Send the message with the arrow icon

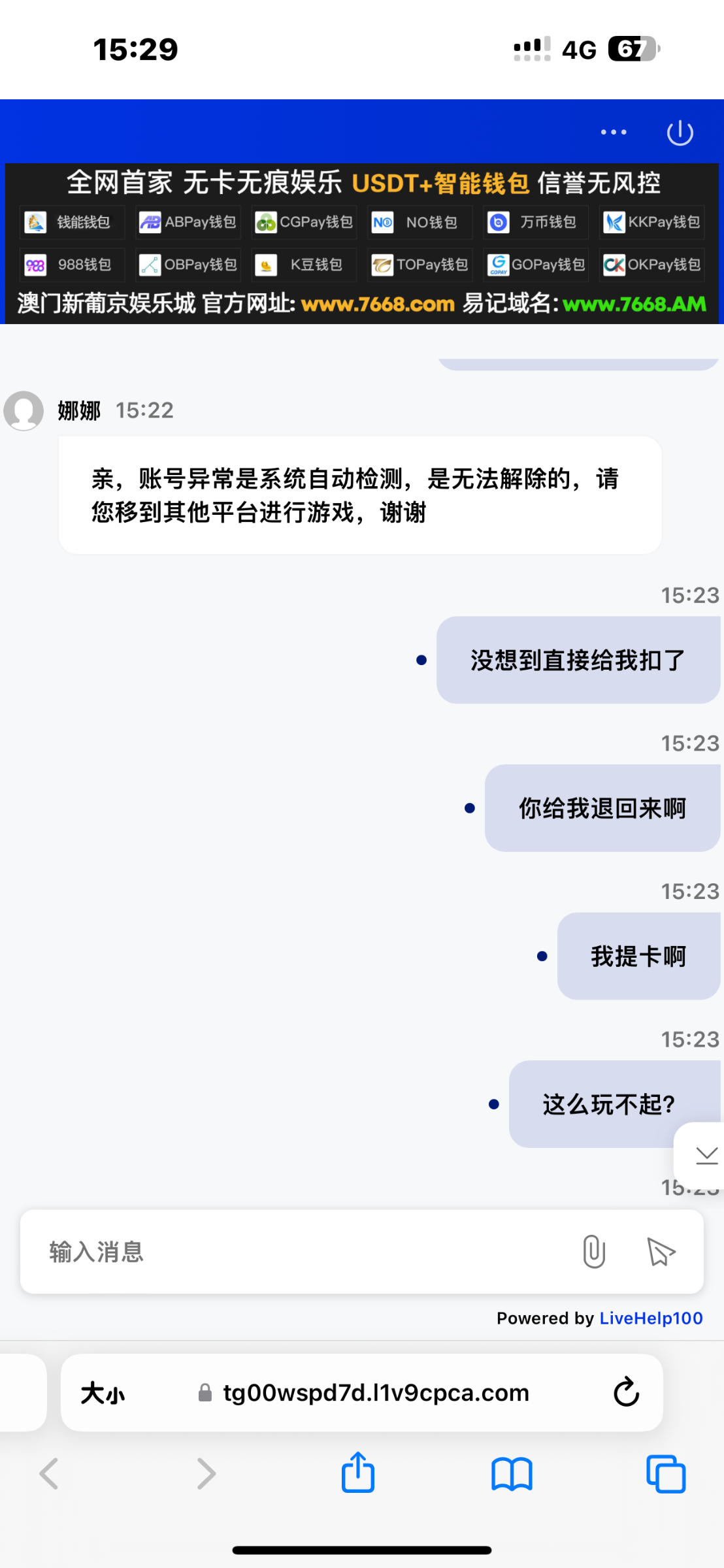click(x=661, y=1252)
